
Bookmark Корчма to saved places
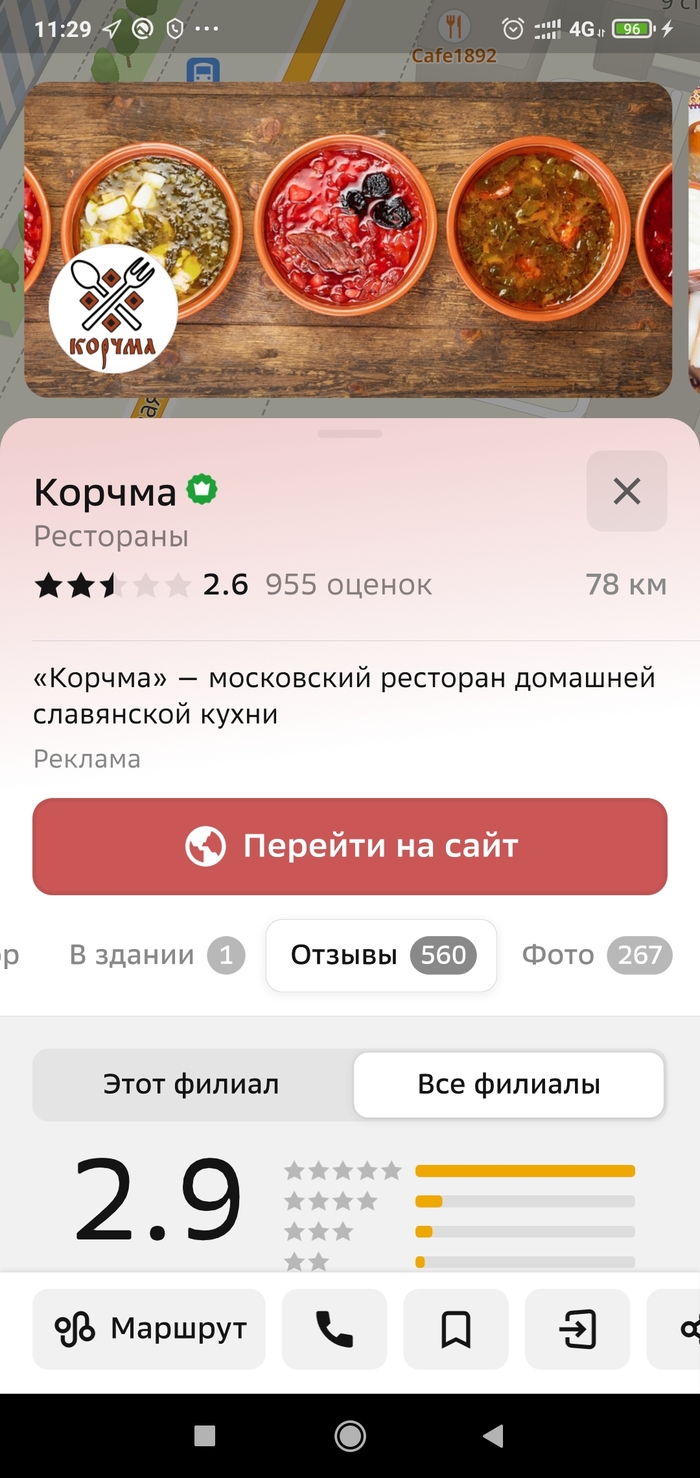[456, 1329]
